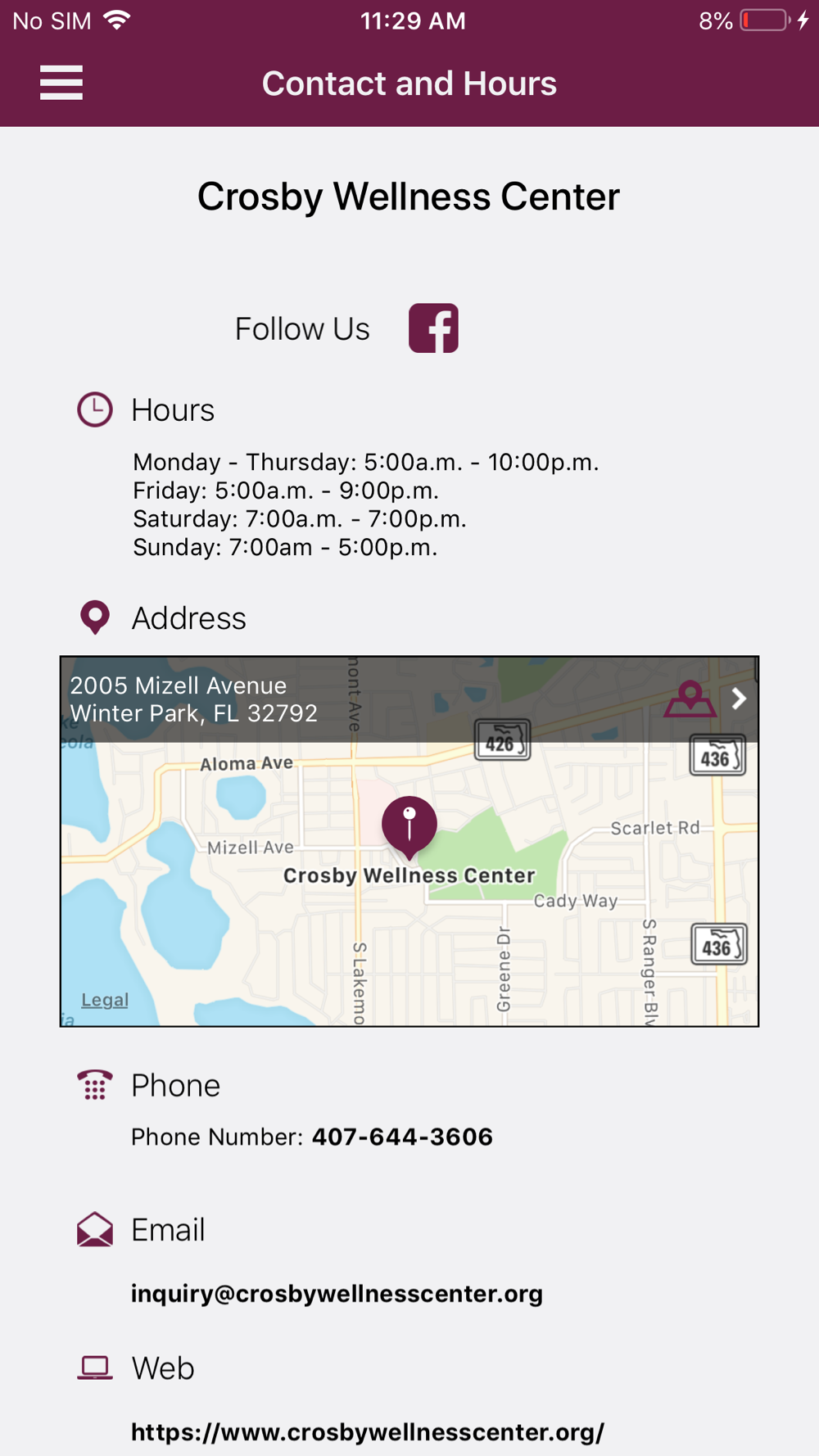The image size is (819, 1456).
Task: Email inquiry@crosbywellnesscenter.org
Action: [x=337, y=1294]
